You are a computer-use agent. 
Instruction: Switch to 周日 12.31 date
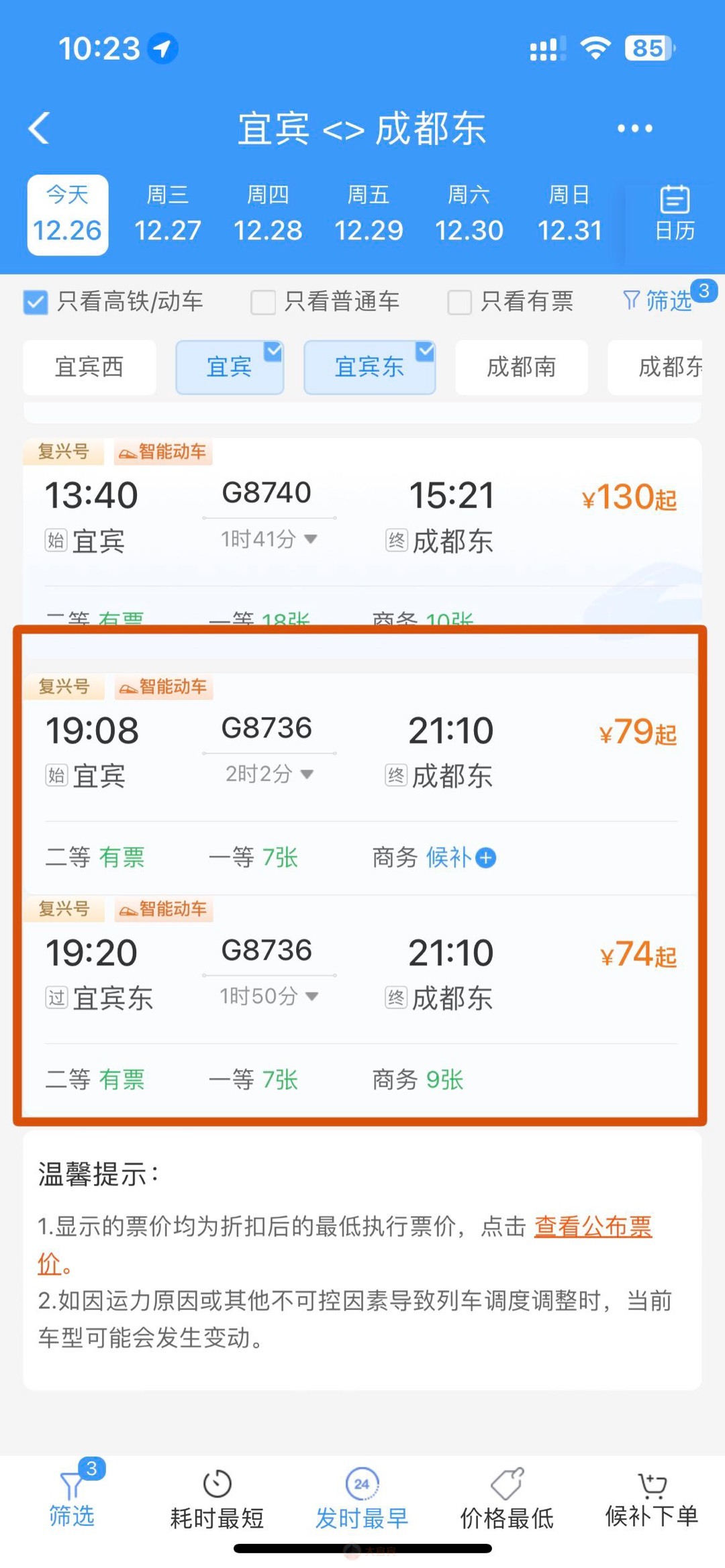[x=569, y=215]
